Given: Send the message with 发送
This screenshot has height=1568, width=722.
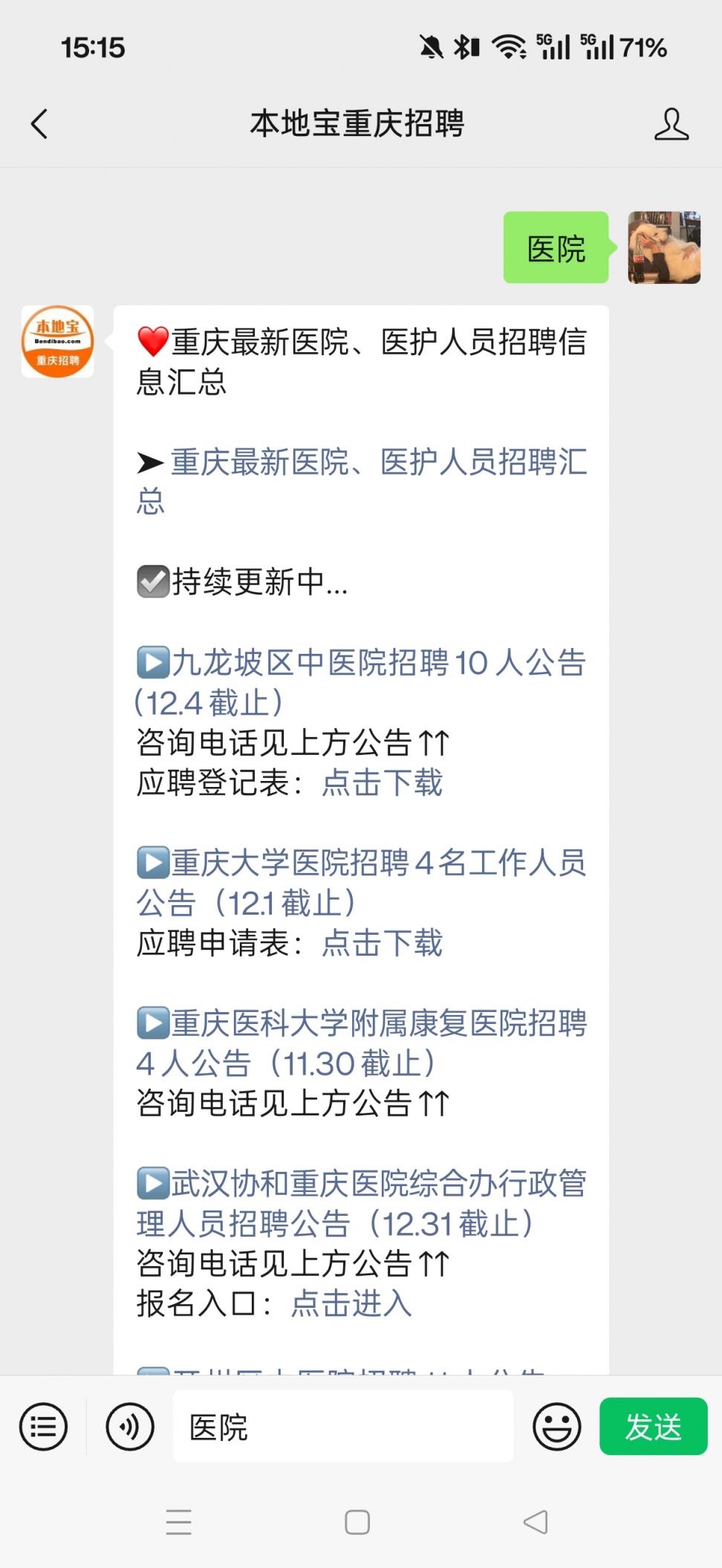Looking at the screenshot, I should [653, 1426].
